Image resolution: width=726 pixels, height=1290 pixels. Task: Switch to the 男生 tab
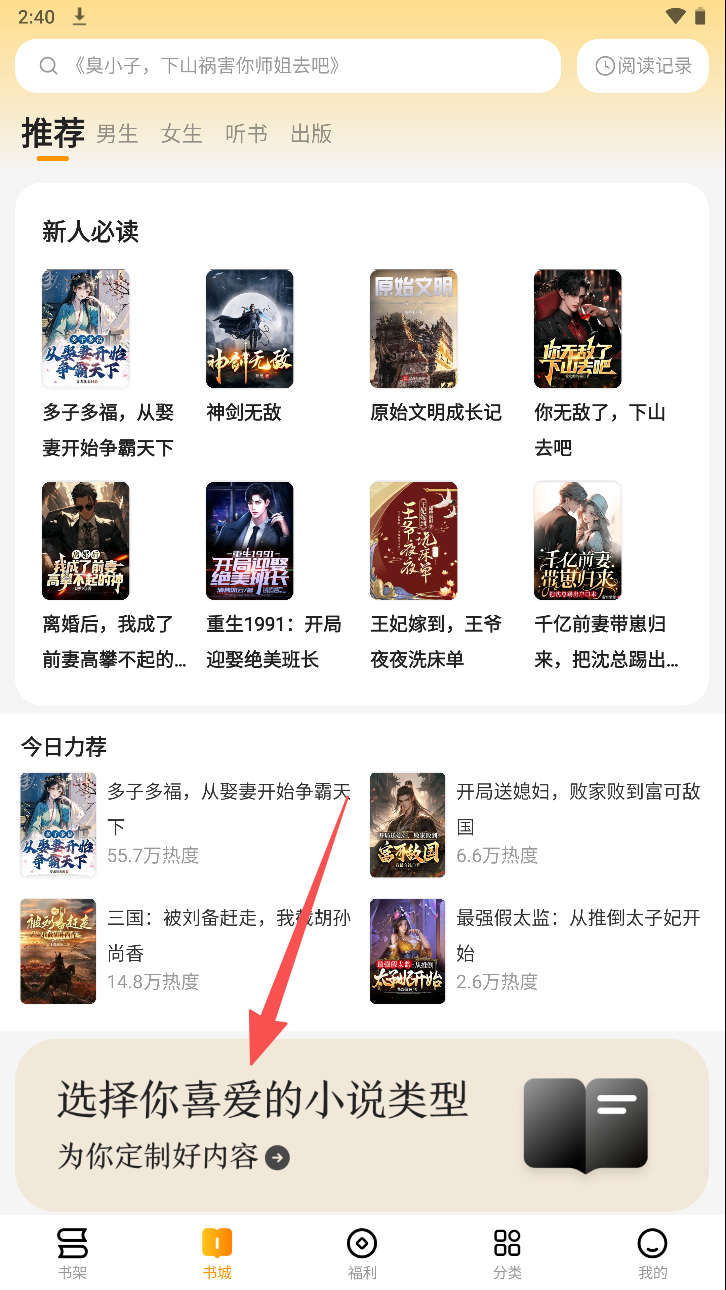click(117, 134)
